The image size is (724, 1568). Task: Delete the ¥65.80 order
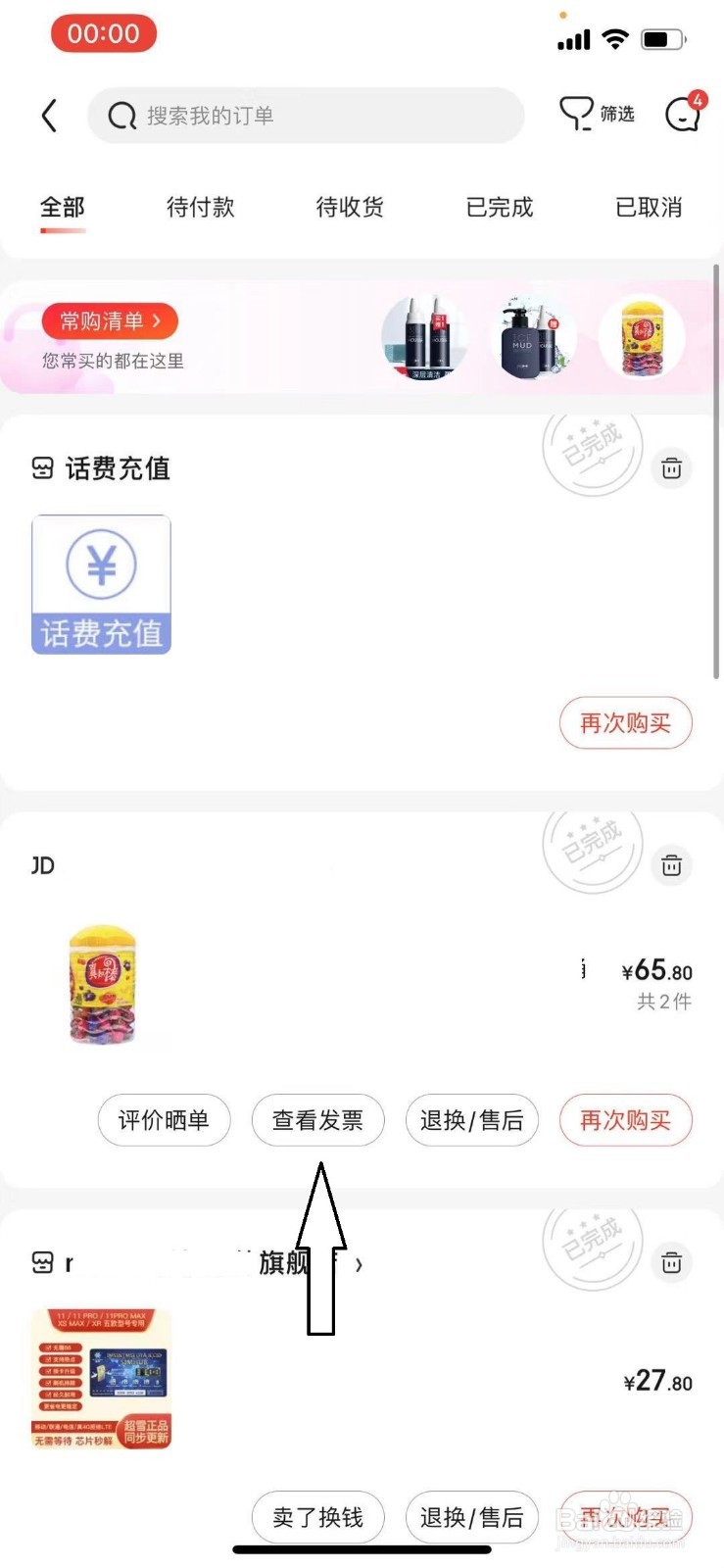(x=671, y=865)
